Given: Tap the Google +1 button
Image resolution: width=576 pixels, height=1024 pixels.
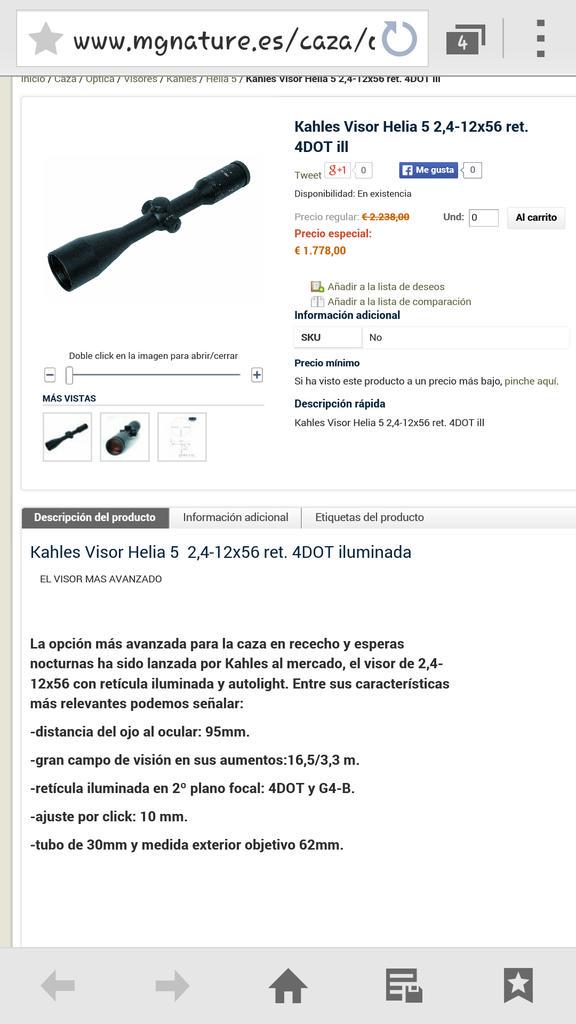Looking at the screenshot, I should [x=338, y=170].
